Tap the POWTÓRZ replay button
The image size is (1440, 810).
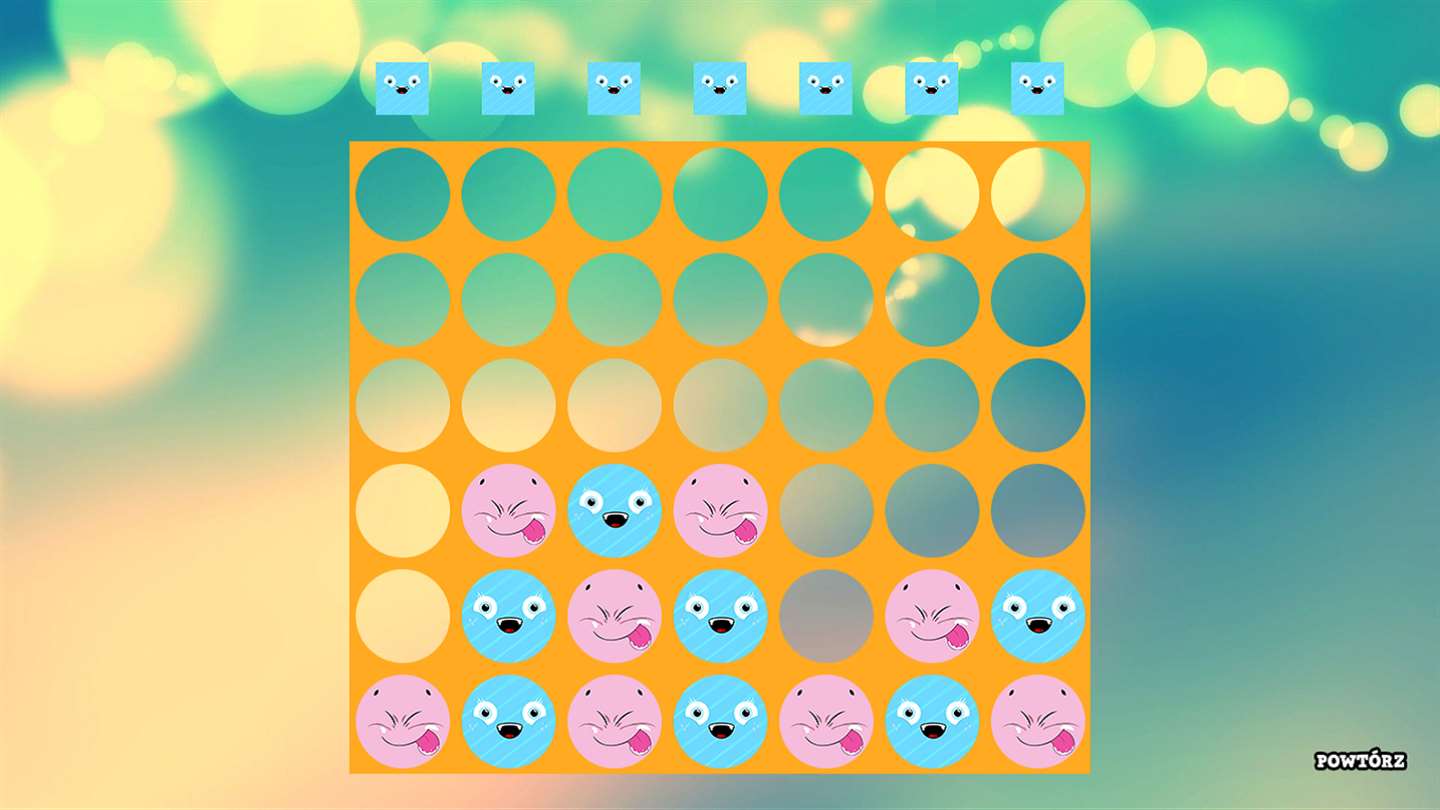pyautogui.click(x=1360, y=761)
